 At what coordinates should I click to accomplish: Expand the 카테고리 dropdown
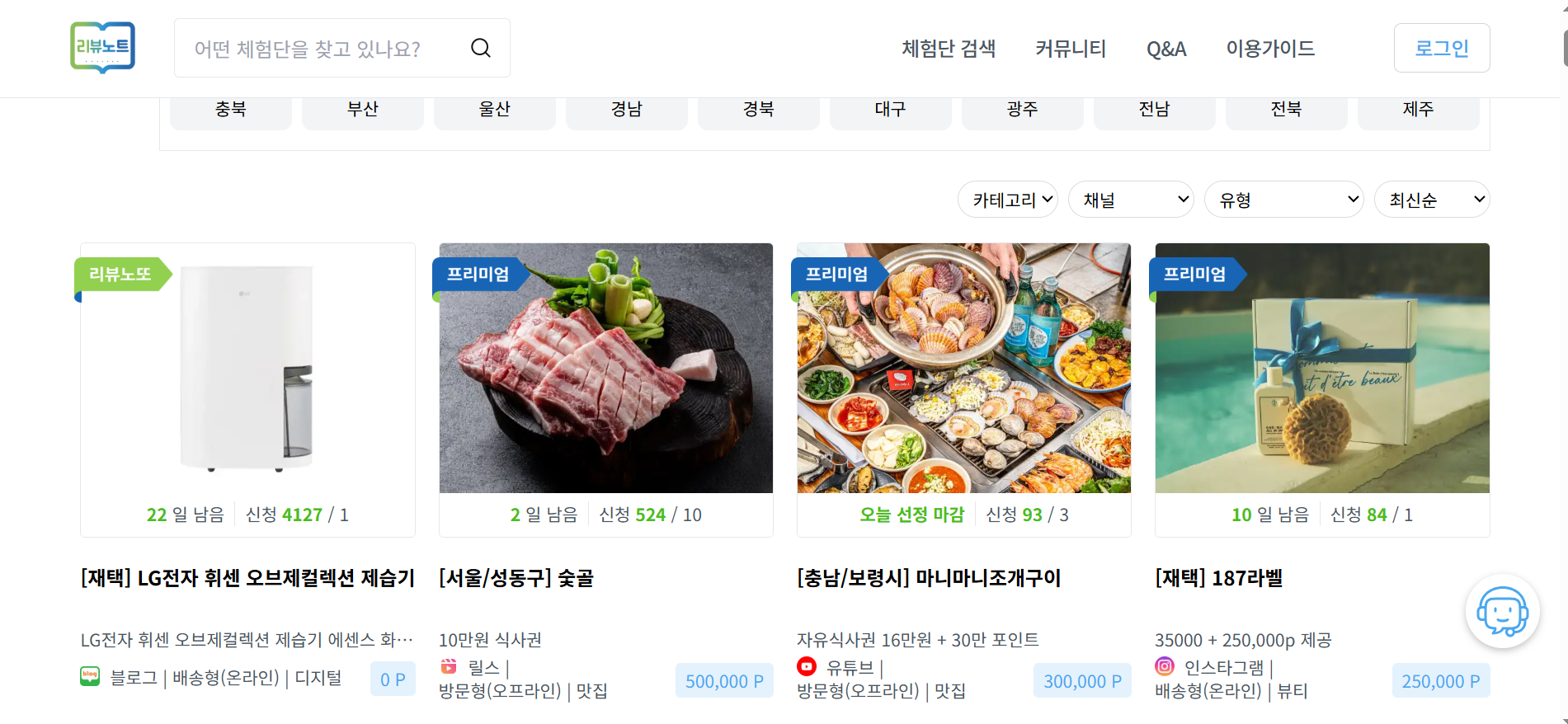pyautogui.click(x=1007, y=200)
